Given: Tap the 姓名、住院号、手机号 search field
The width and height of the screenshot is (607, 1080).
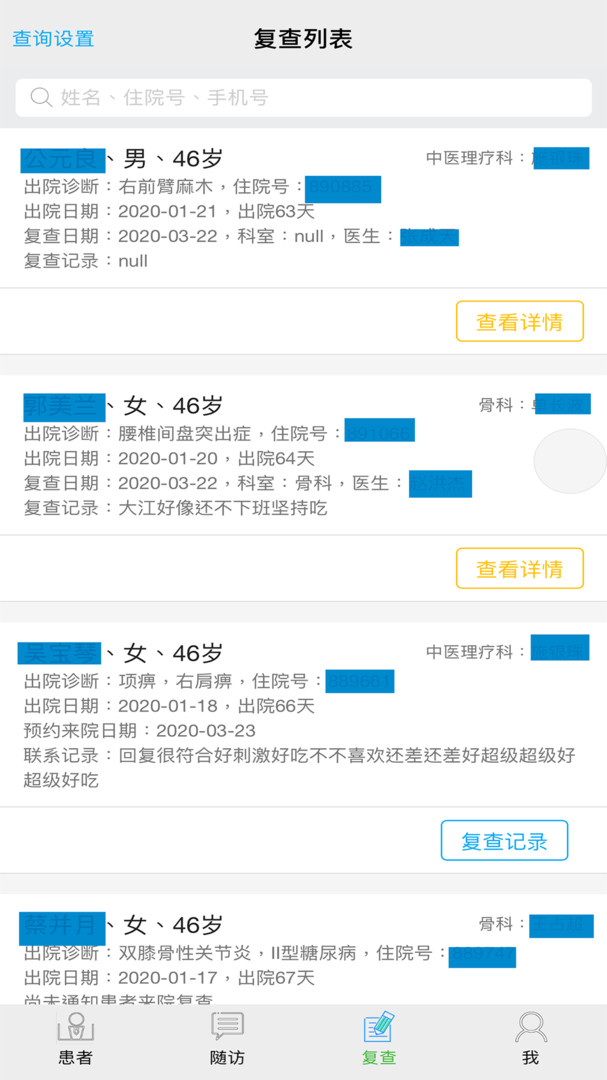Looking at the screenshot, I should click(303, 97).
